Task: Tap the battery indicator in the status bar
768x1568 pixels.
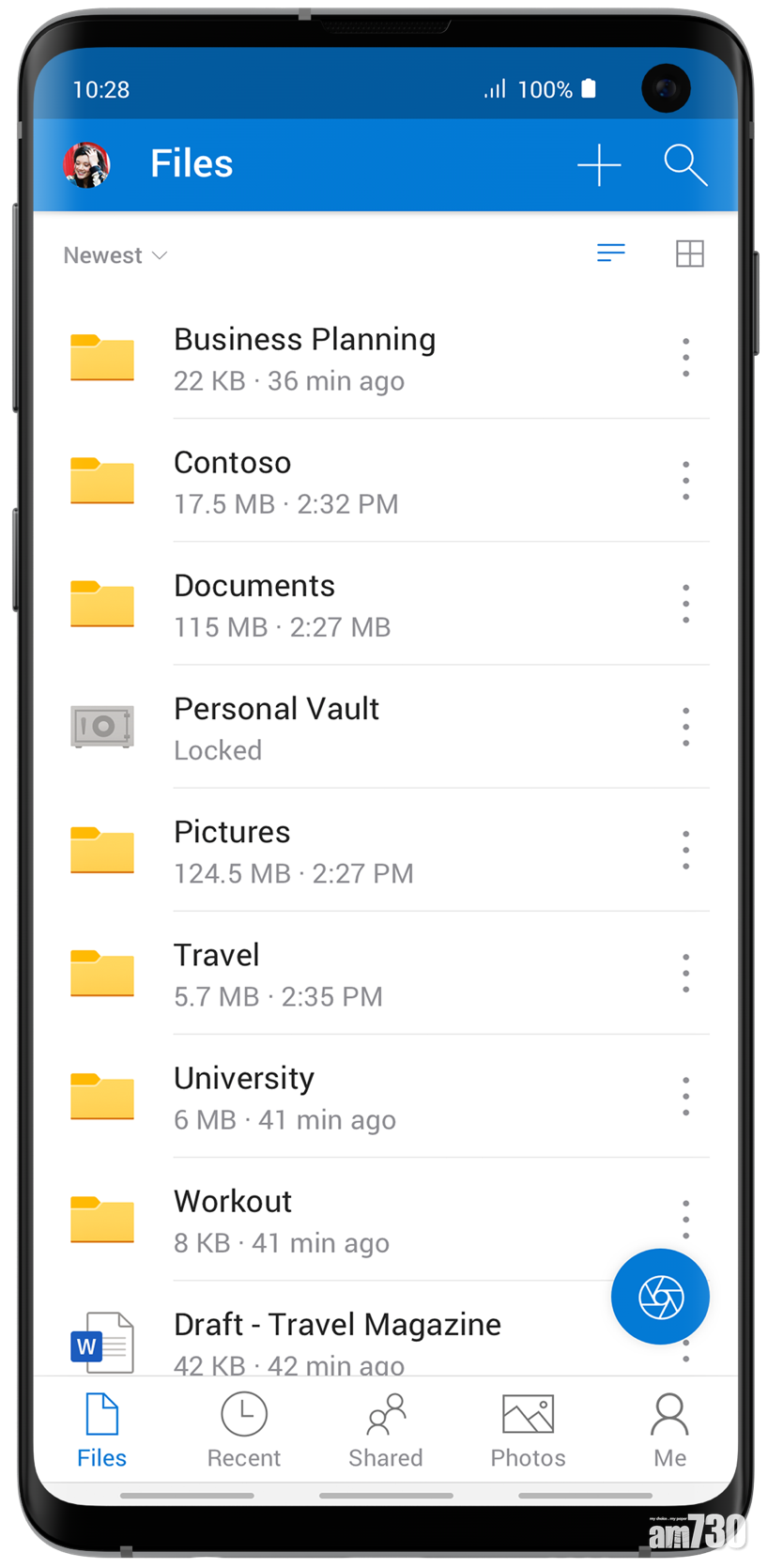Action: 587,89
